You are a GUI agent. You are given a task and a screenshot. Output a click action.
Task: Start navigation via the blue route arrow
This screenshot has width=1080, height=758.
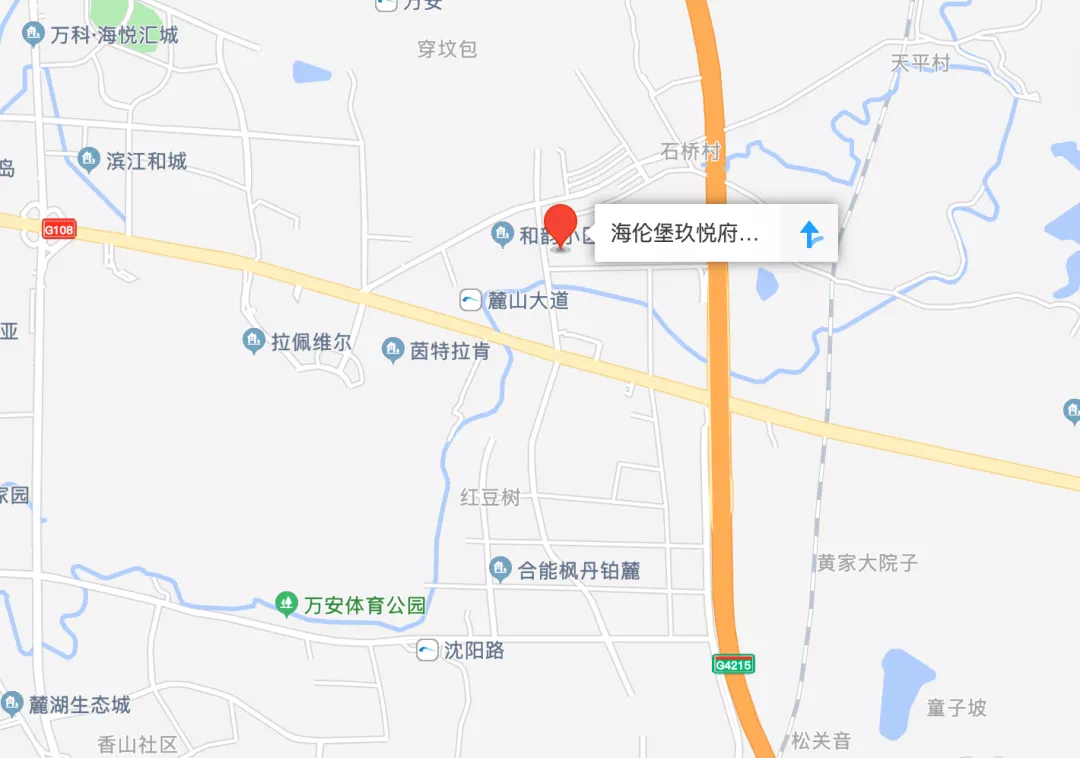pyautogui.click(x=810, y=234)
